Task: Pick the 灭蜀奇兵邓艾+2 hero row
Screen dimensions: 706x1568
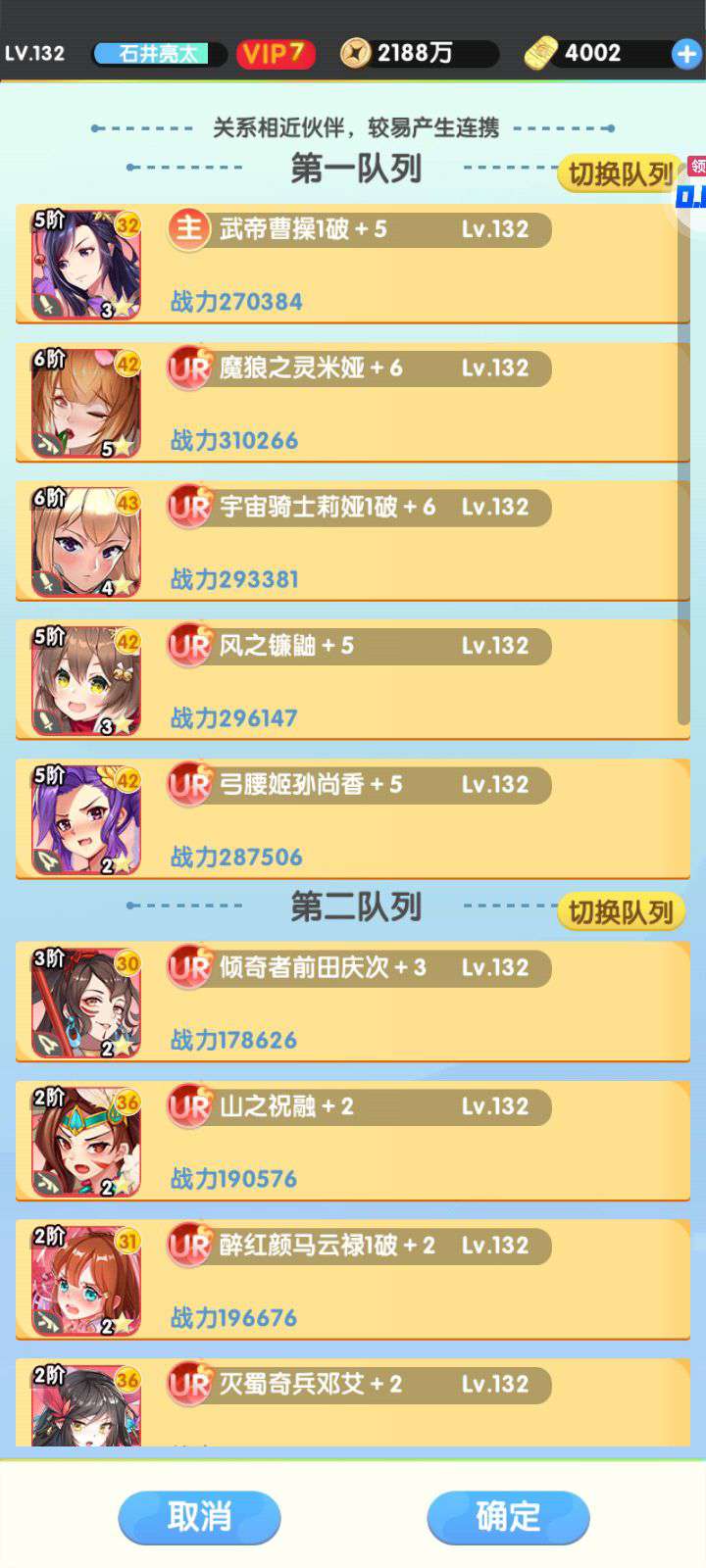Action: point(353,1403)
